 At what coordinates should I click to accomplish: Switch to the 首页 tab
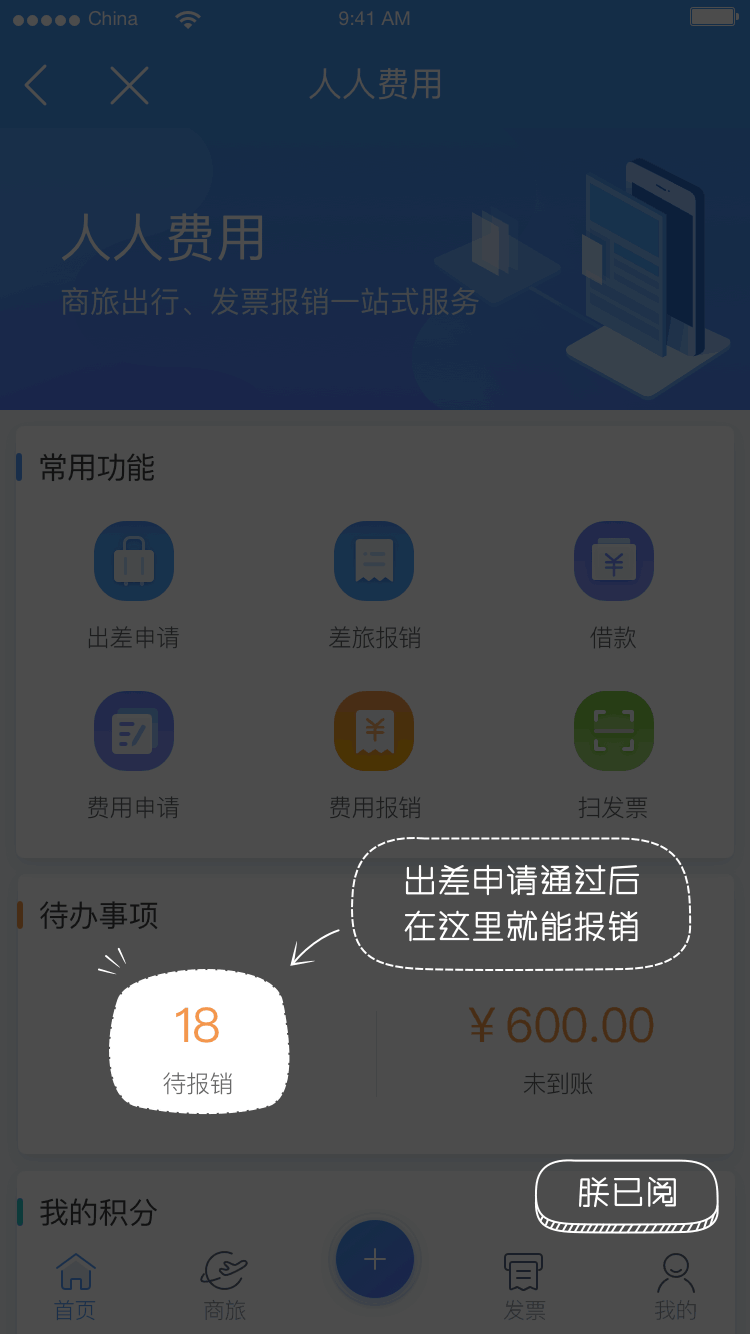tap(76, 1285)
